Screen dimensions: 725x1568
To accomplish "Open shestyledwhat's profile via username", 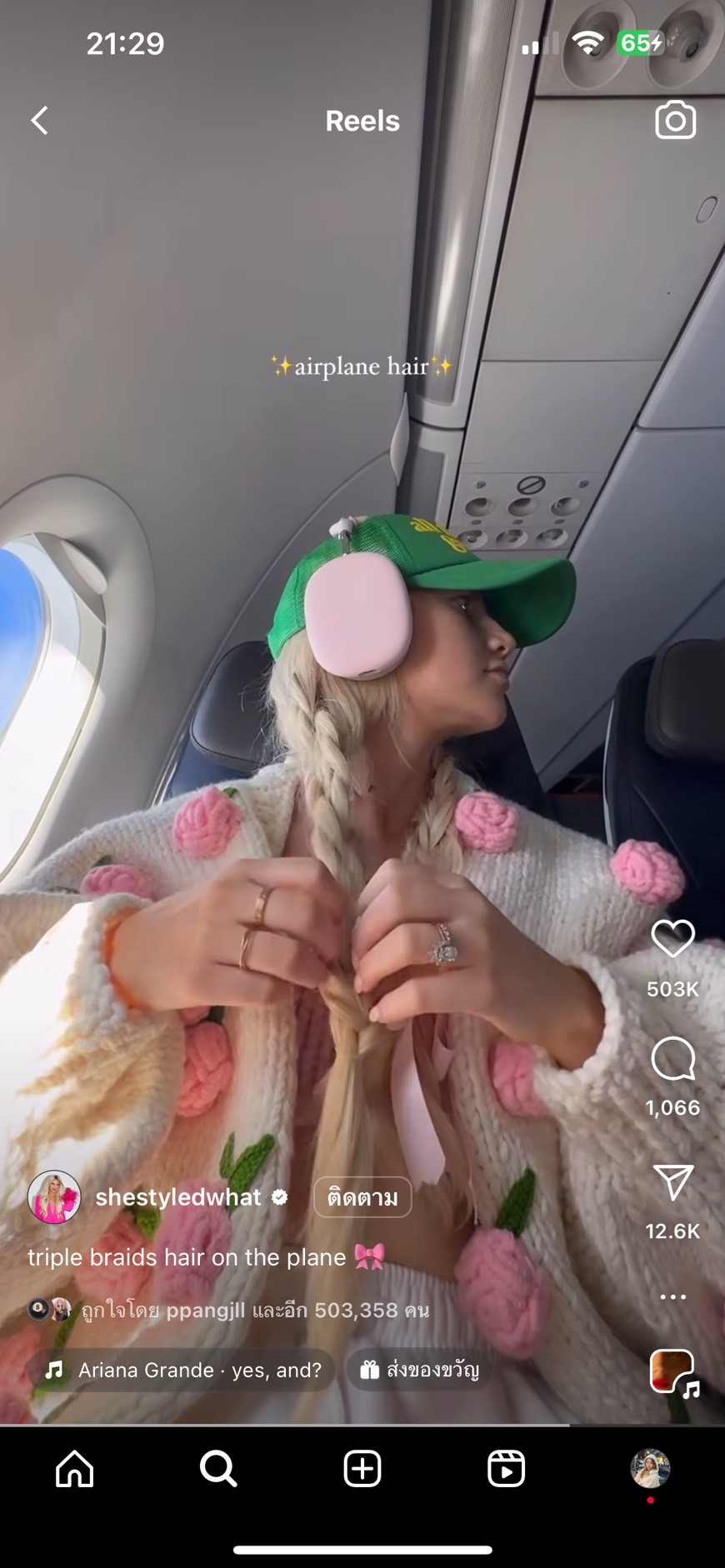I will (178, 1197).
